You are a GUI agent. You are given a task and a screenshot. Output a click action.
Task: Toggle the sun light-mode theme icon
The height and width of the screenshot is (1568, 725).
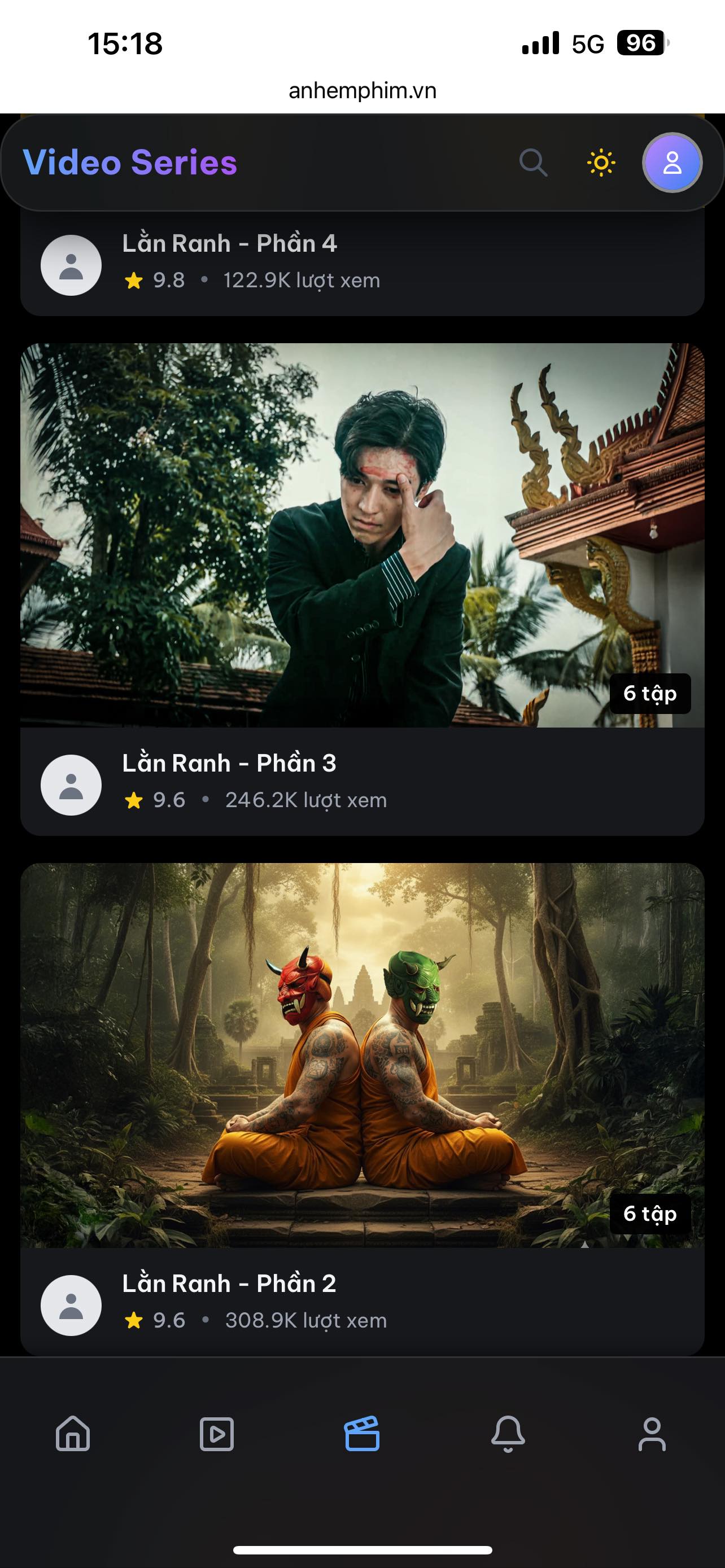(x=601, y=163)
